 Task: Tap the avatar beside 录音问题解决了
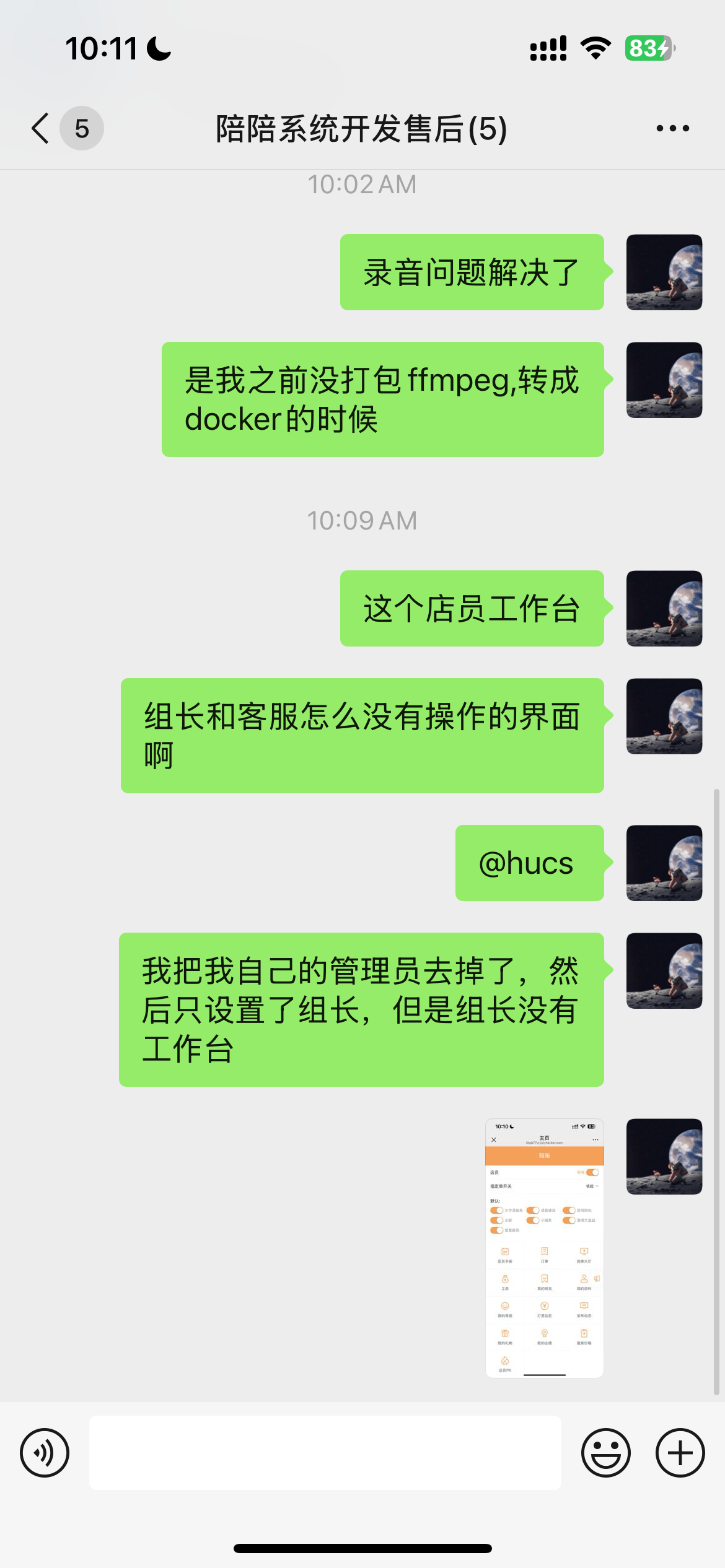click(x=664, y=272)
